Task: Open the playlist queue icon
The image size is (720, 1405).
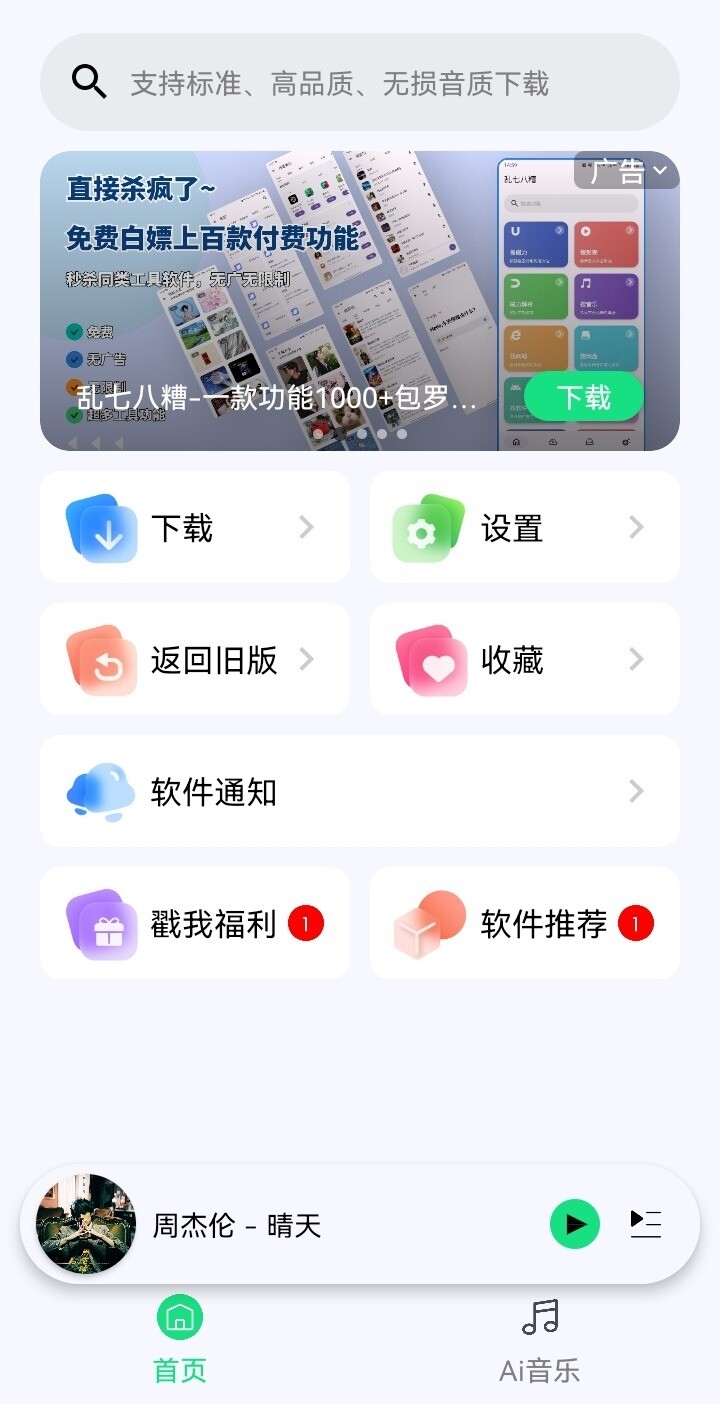Action: click(646, 1224)
